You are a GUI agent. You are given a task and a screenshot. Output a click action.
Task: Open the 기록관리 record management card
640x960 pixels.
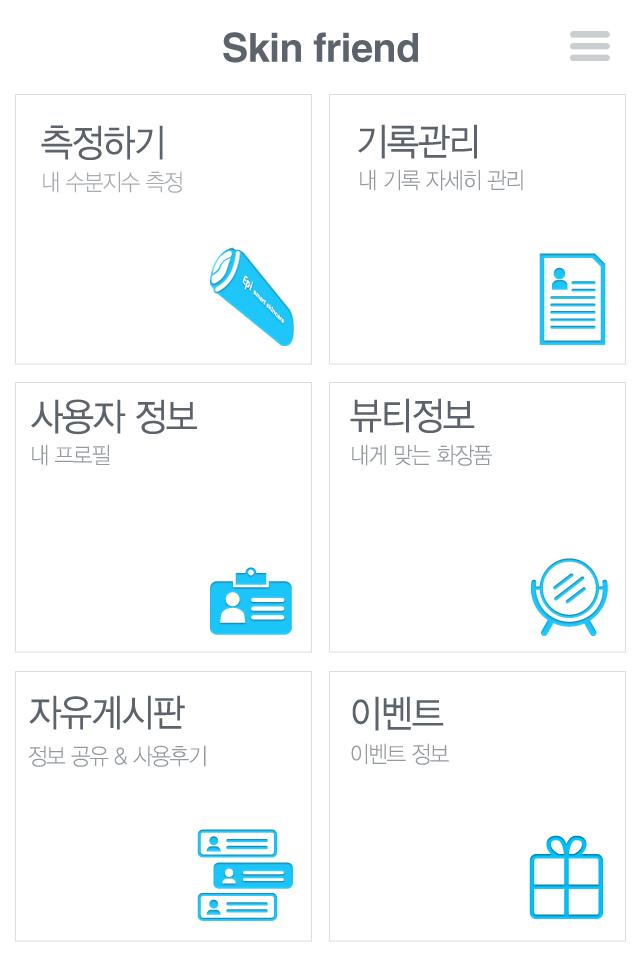[477, 229]
